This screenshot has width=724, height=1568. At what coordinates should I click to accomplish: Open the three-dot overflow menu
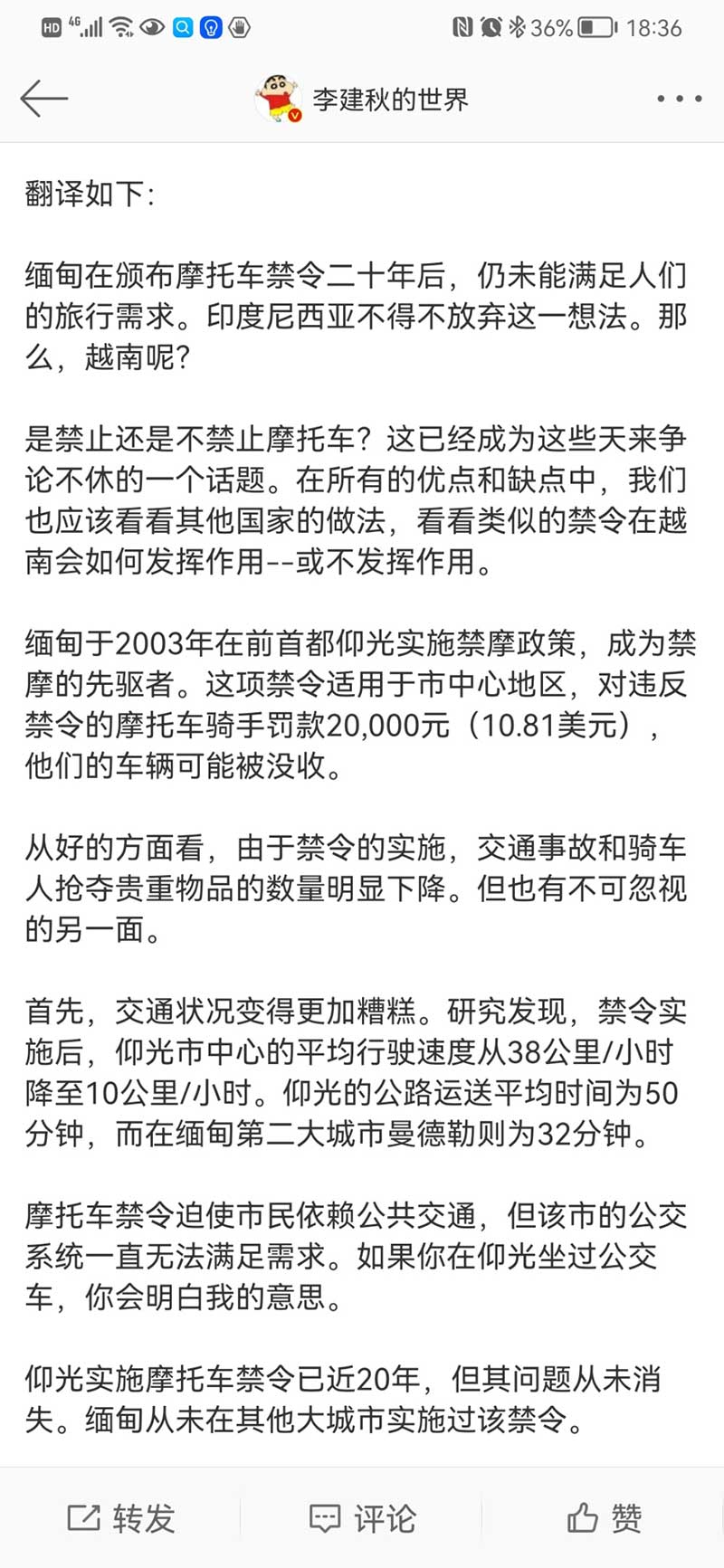tap(680, 99)
